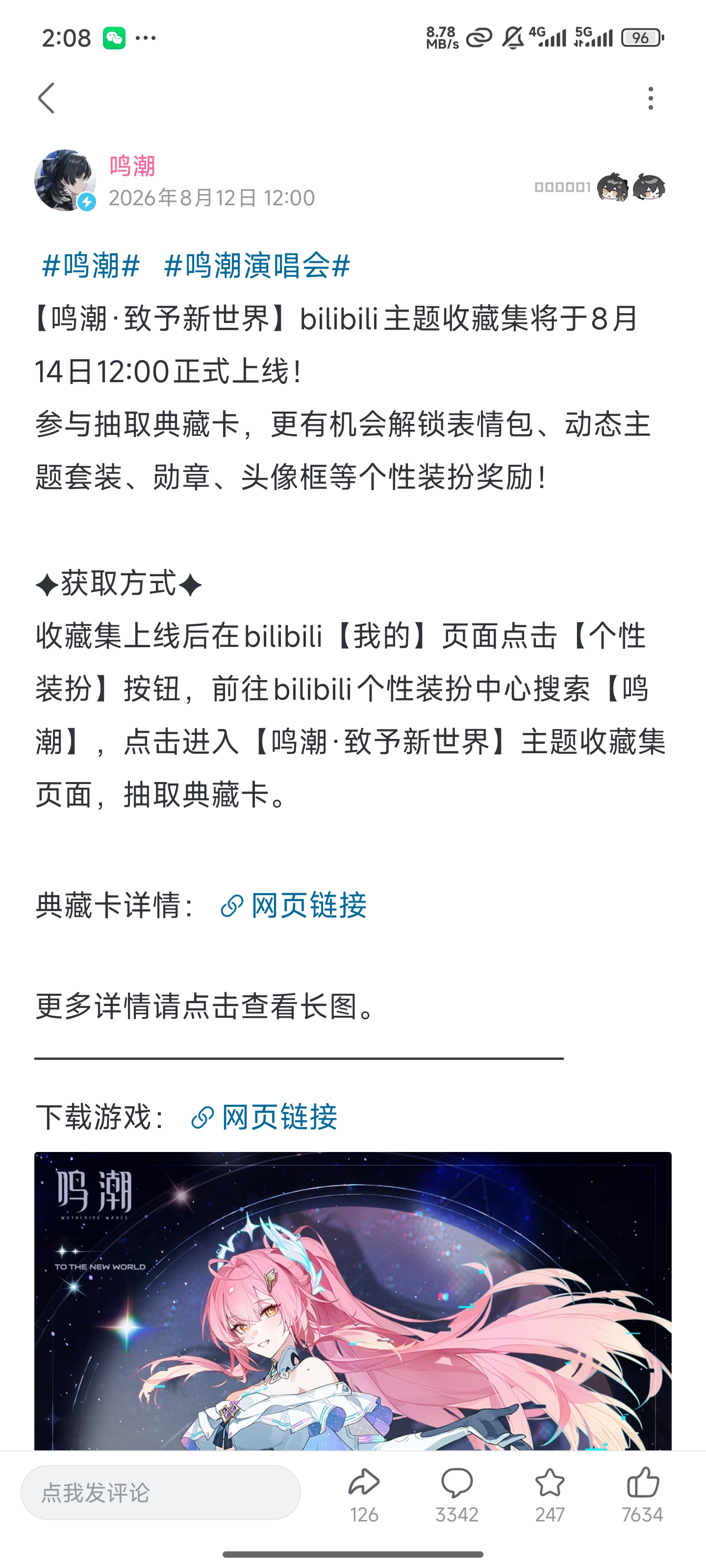706x1568 pixels.
Task: Open the #鸣潮演唱会# hashtag topic
Action: (257, 266)
